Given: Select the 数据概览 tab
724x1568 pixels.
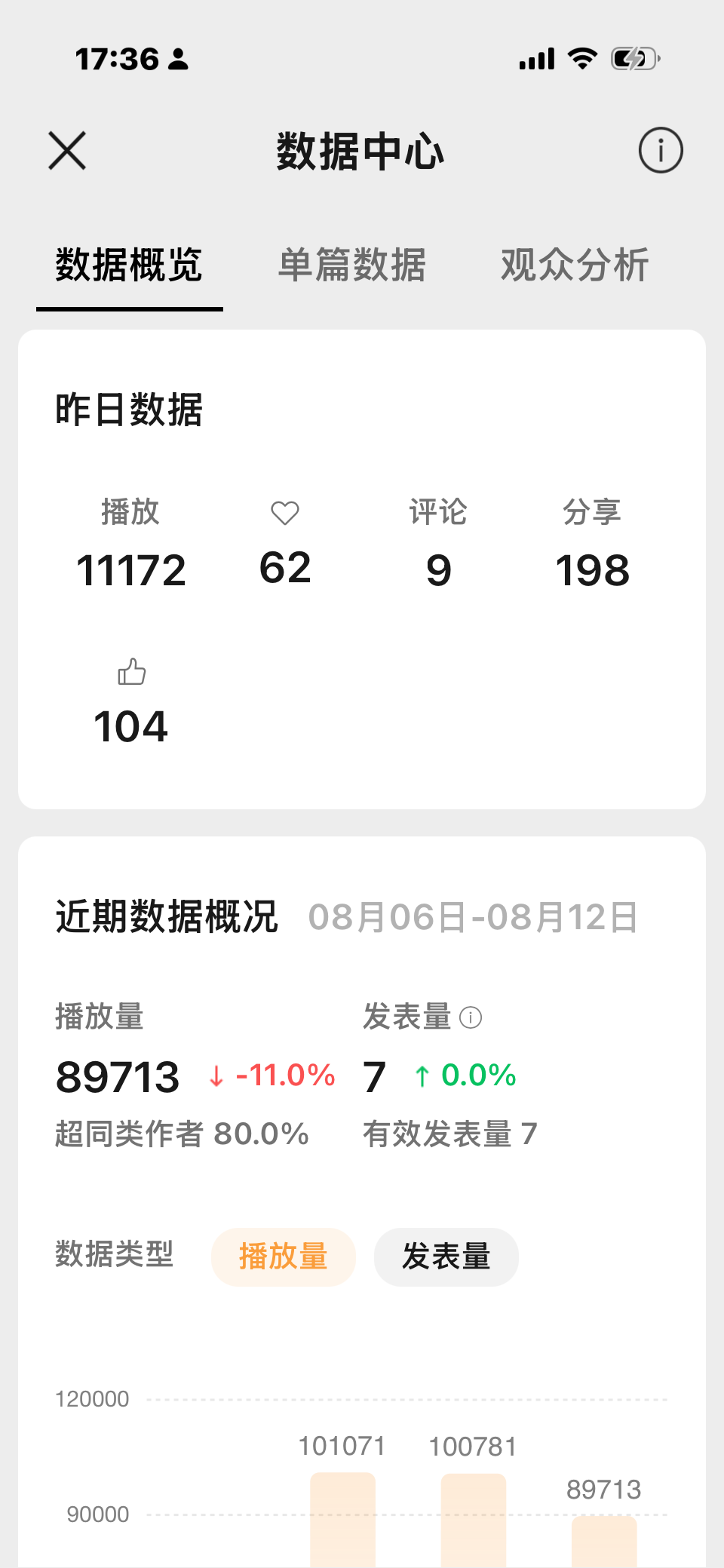Looking at the screenshot, I should (x=129, y=265).
